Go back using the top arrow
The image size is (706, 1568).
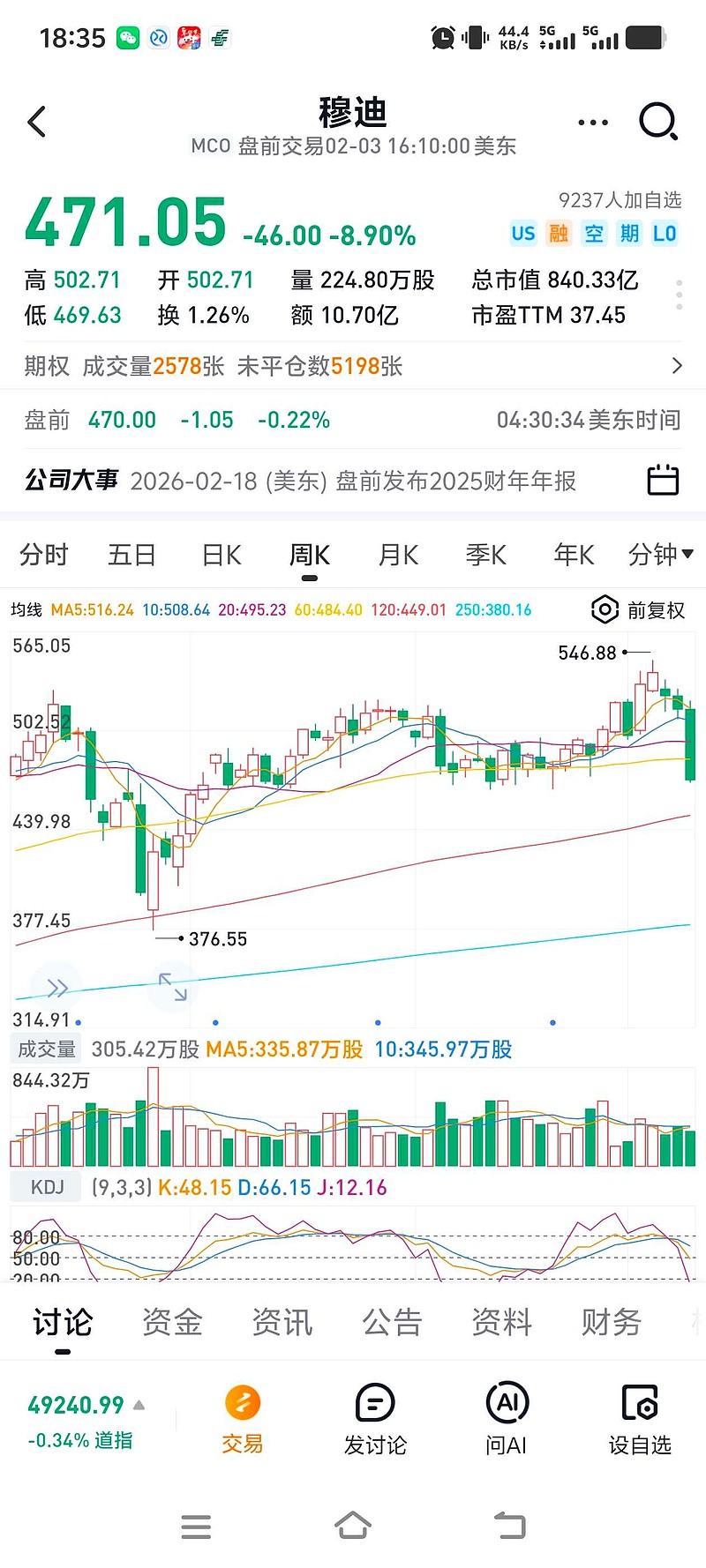pos(37,122)
